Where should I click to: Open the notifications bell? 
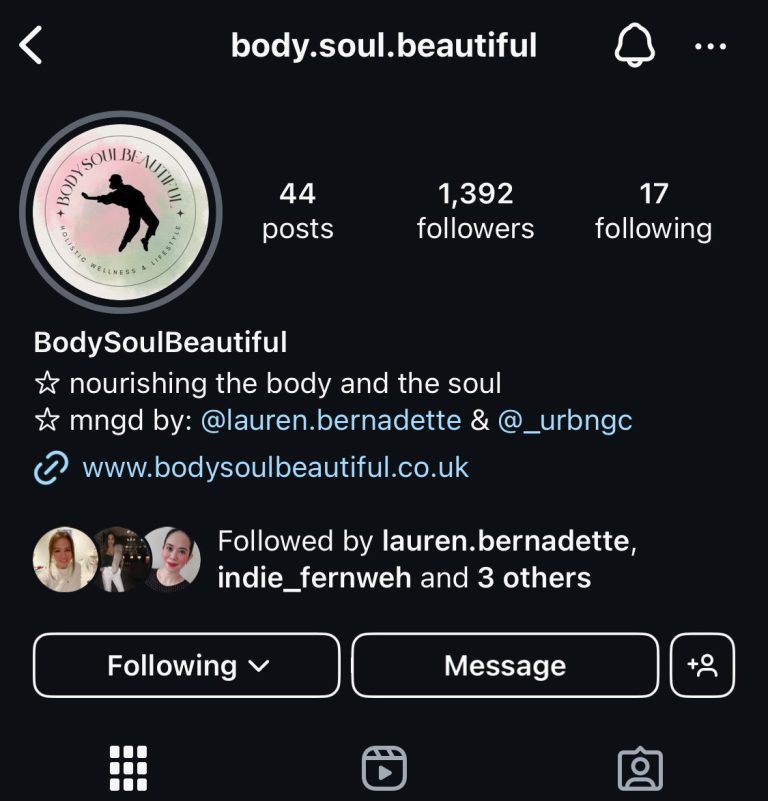point(633,46)
